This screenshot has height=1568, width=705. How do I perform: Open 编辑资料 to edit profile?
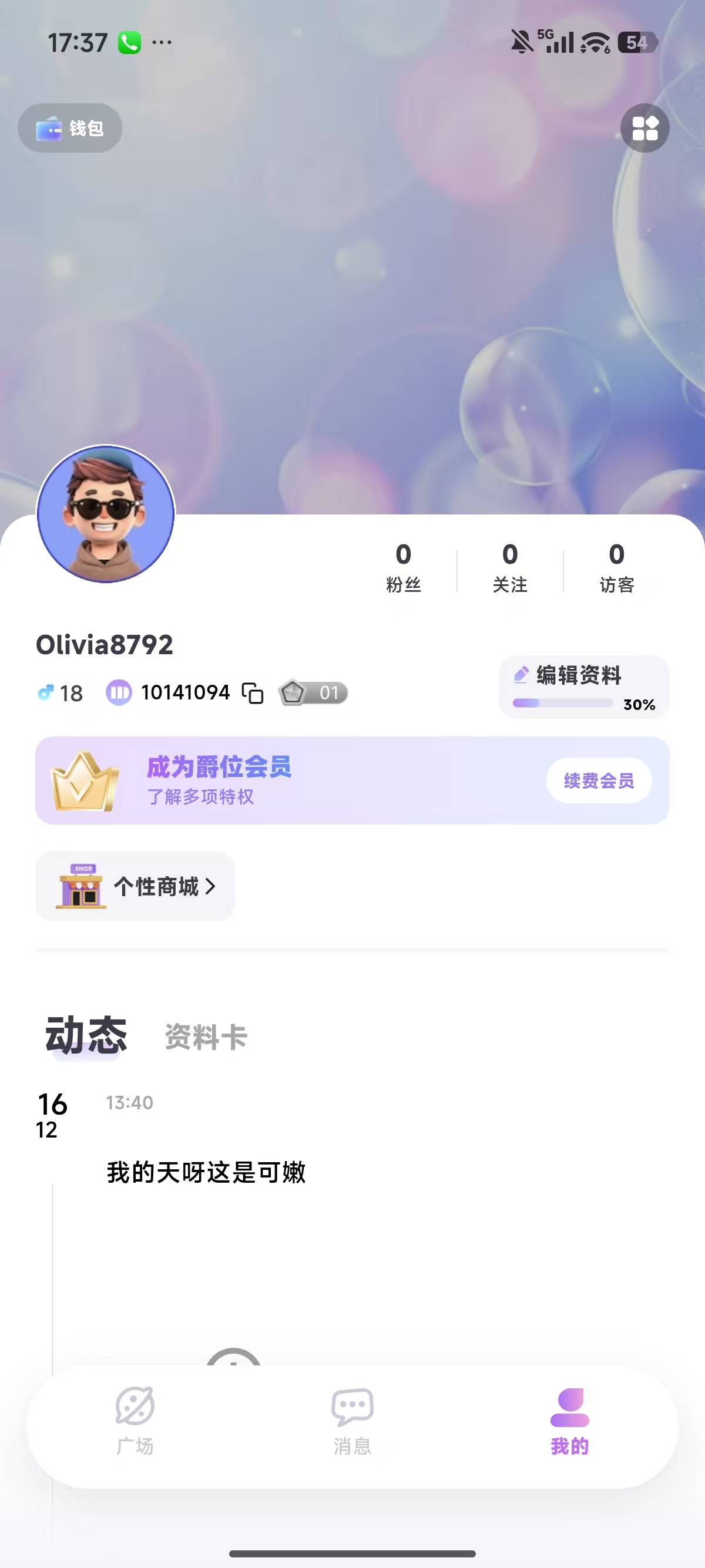(577, 674)
